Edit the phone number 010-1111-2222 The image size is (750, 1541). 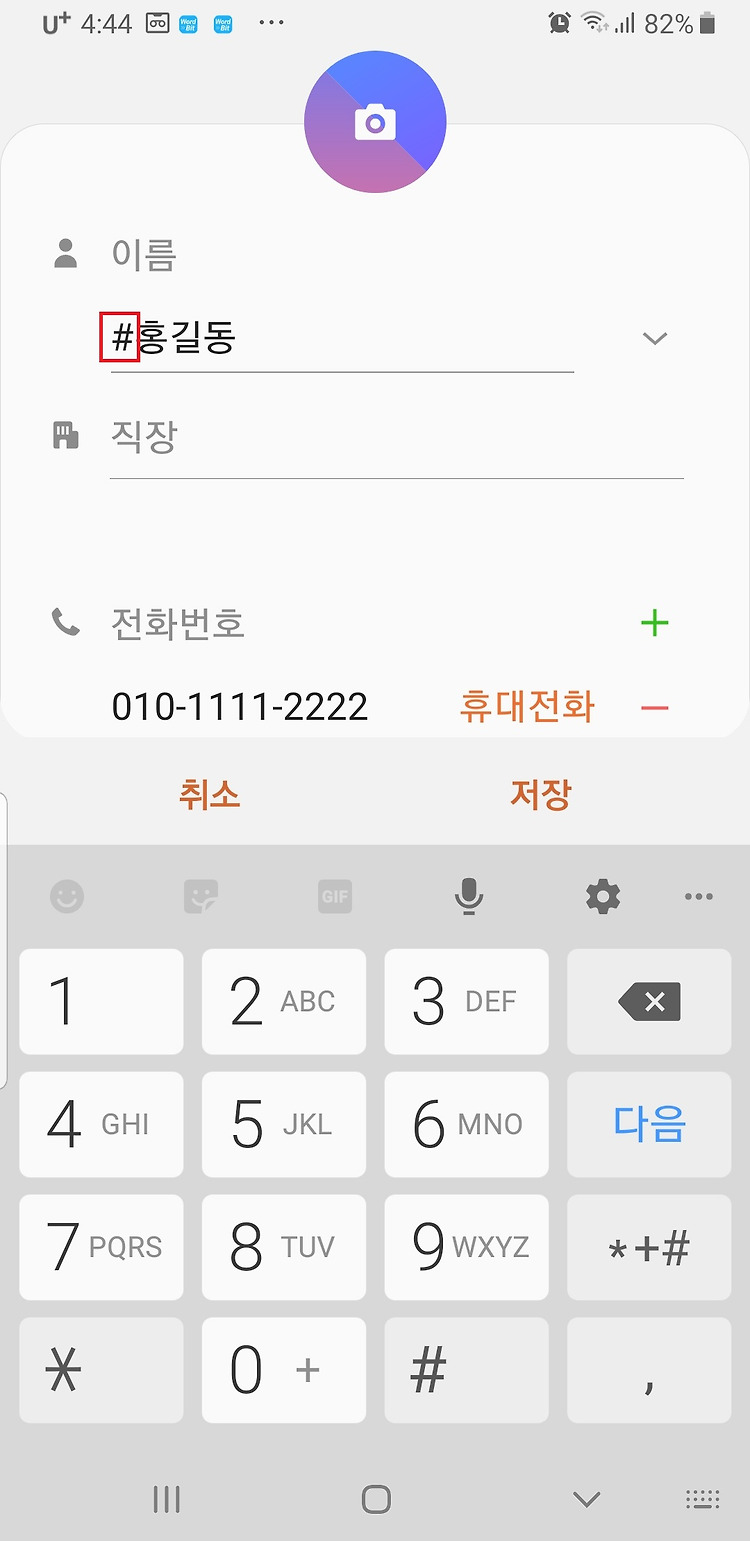[x=240, y=707]
